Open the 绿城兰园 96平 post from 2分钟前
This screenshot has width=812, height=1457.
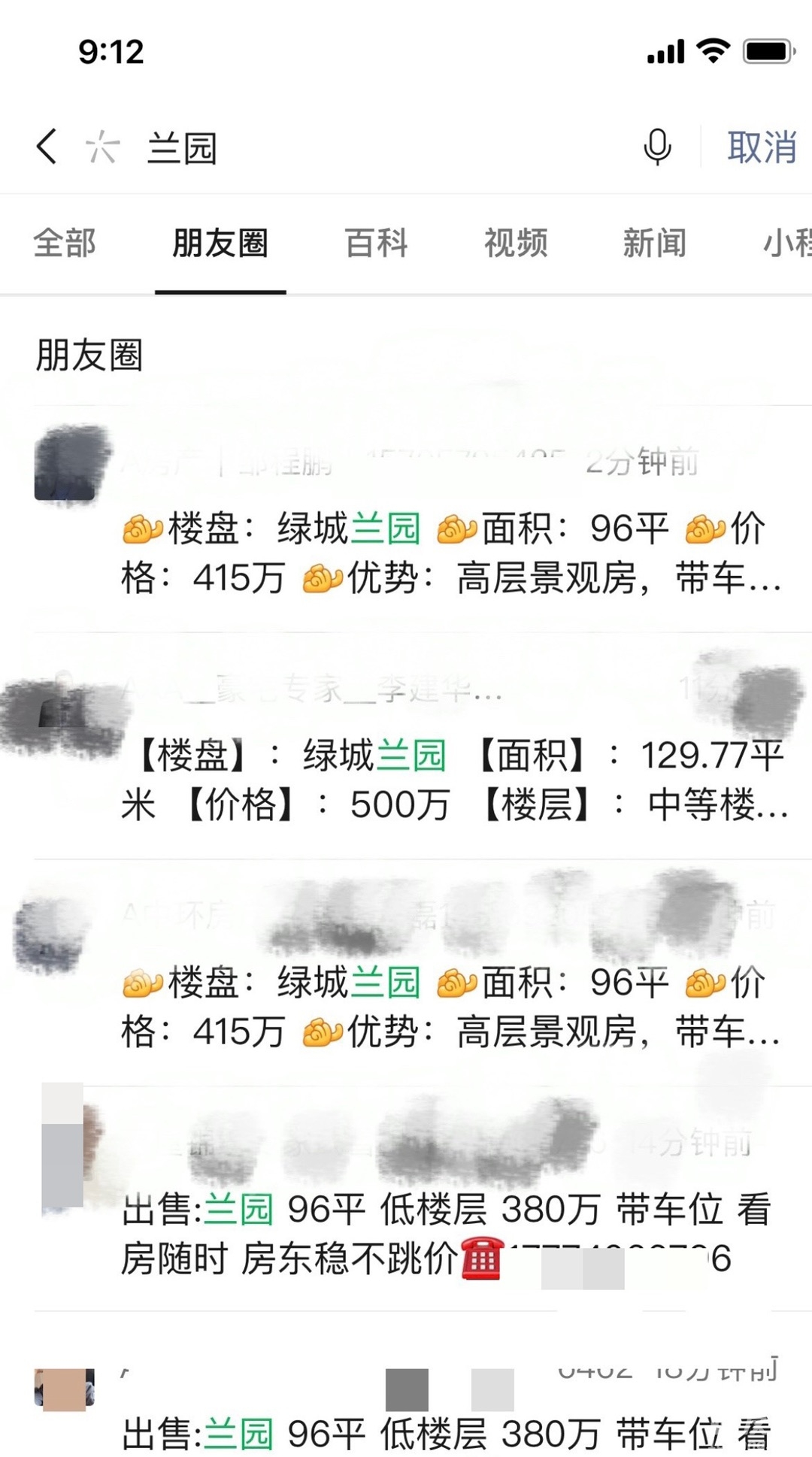pyautogui.click(x=450, y=553)
